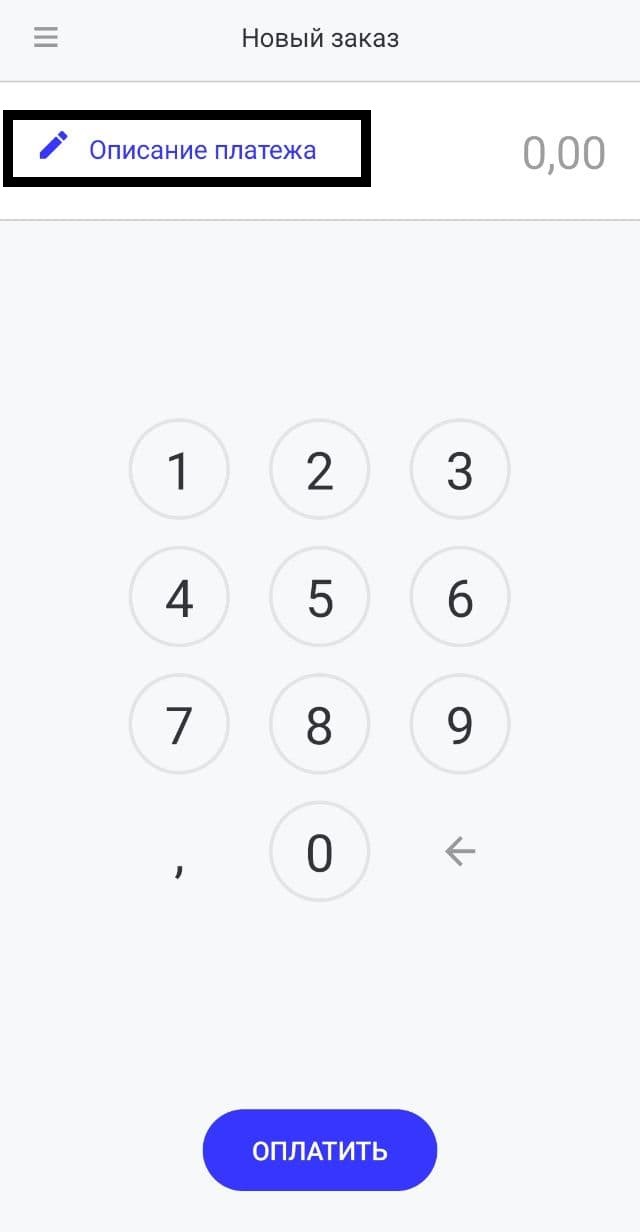Tap the ОПЛАТИТЬ button

tap(320, 1150)
